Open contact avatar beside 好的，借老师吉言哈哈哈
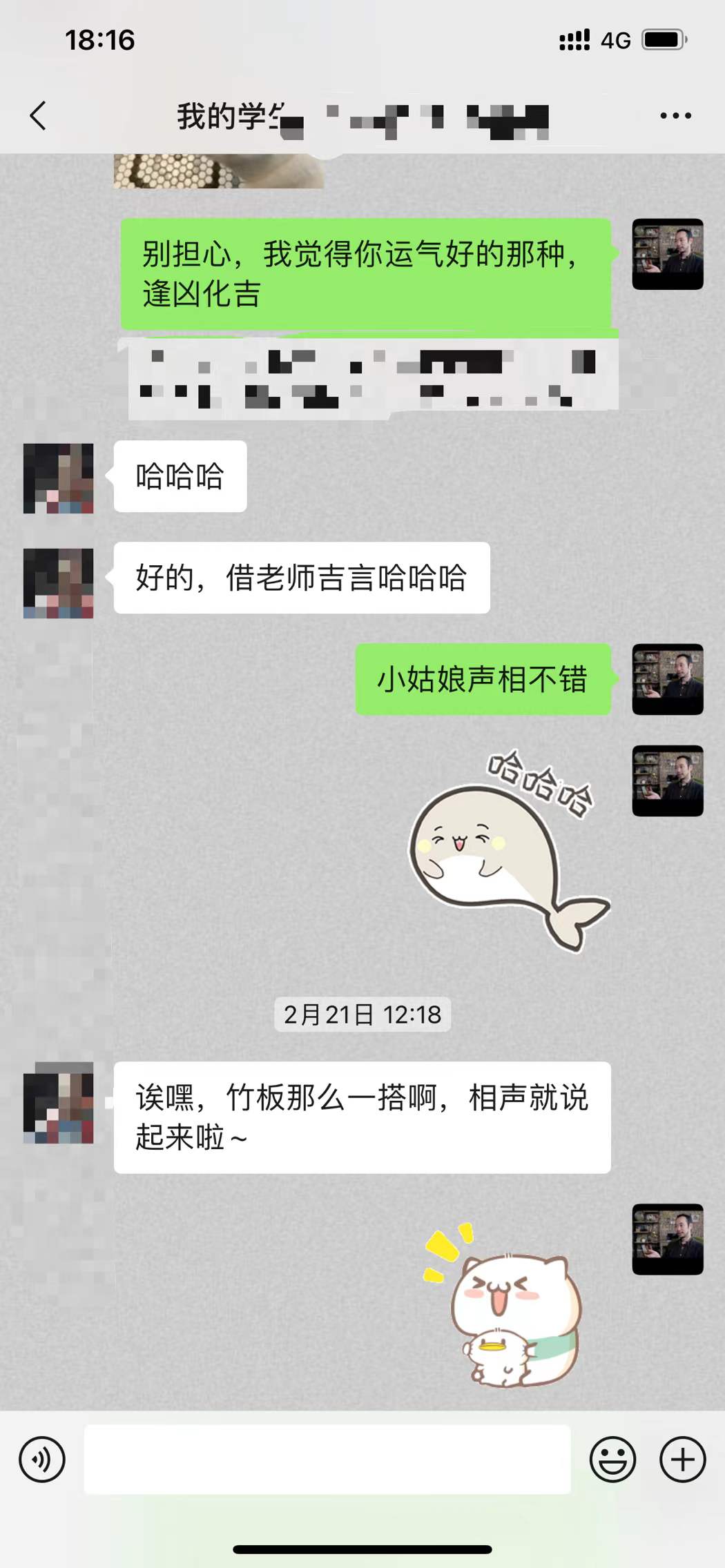The height and width of the screenshot is (1568, 725). coord(59,583)
